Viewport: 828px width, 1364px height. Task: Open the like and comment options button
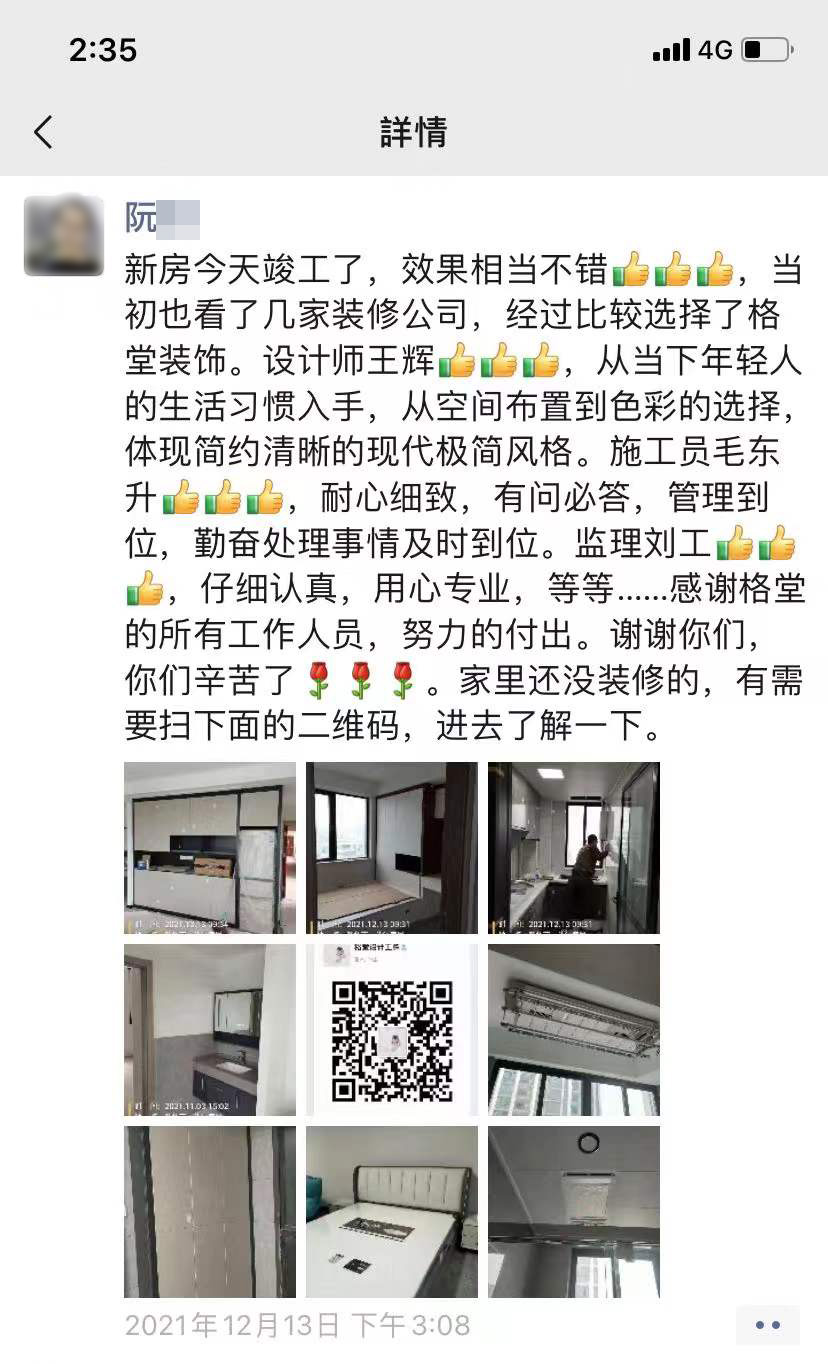click(767, 1325)
